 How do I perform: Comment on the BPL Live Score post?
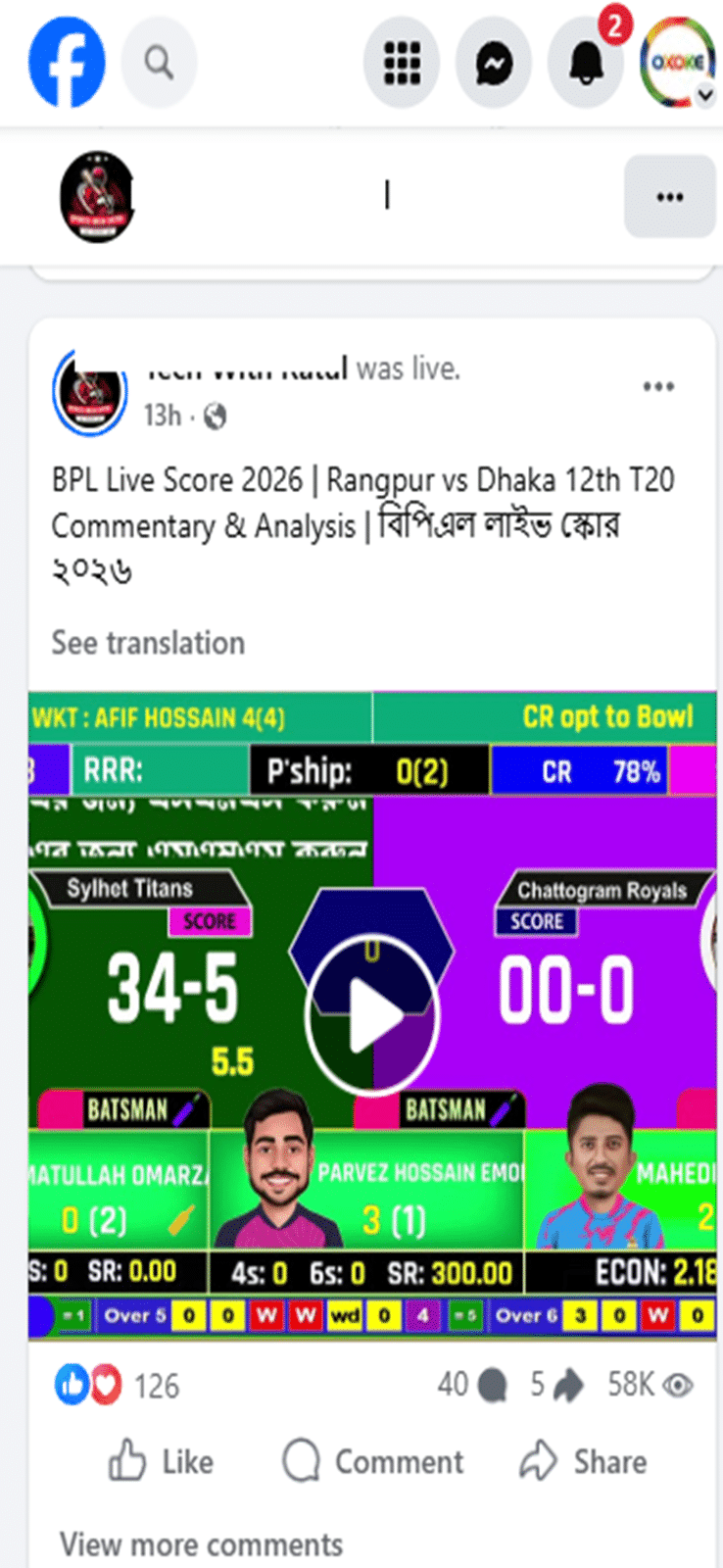tap(372, 1461)
